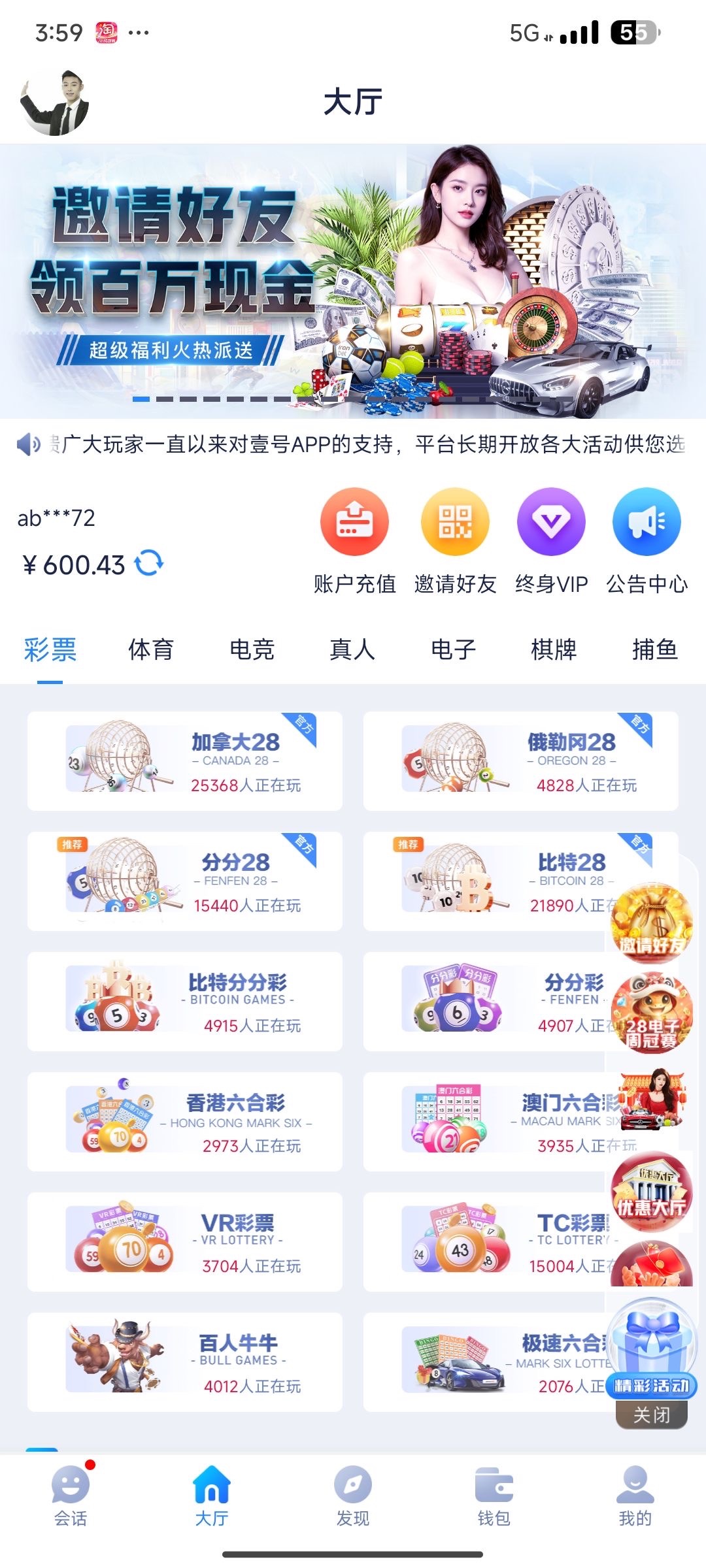
Task: Open 账户充值 to recharge
Action: click(354, 522)
